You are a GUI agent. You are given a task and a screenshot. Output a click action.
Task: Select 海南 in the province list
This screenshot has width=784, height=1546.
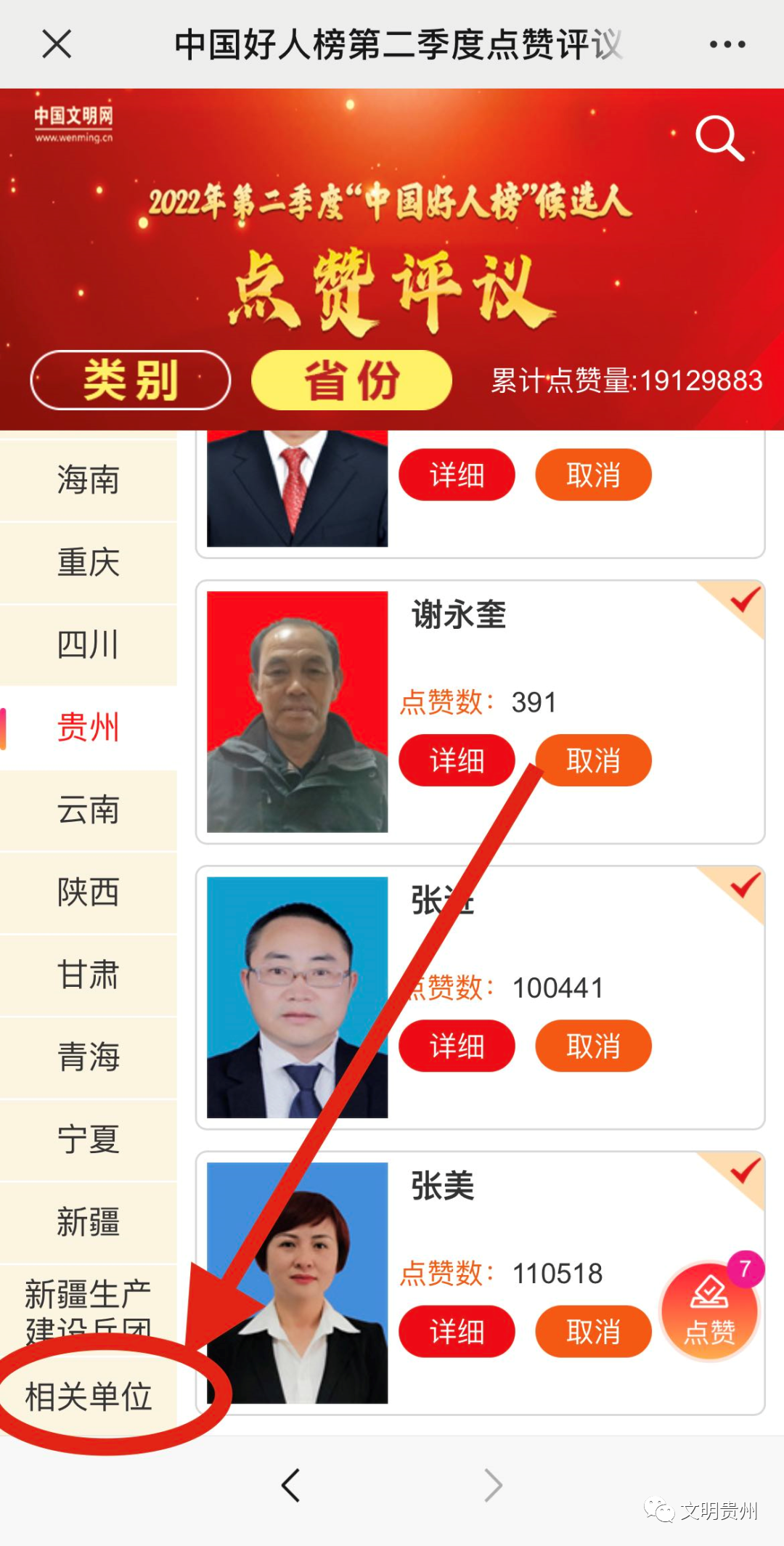point(88,480)
